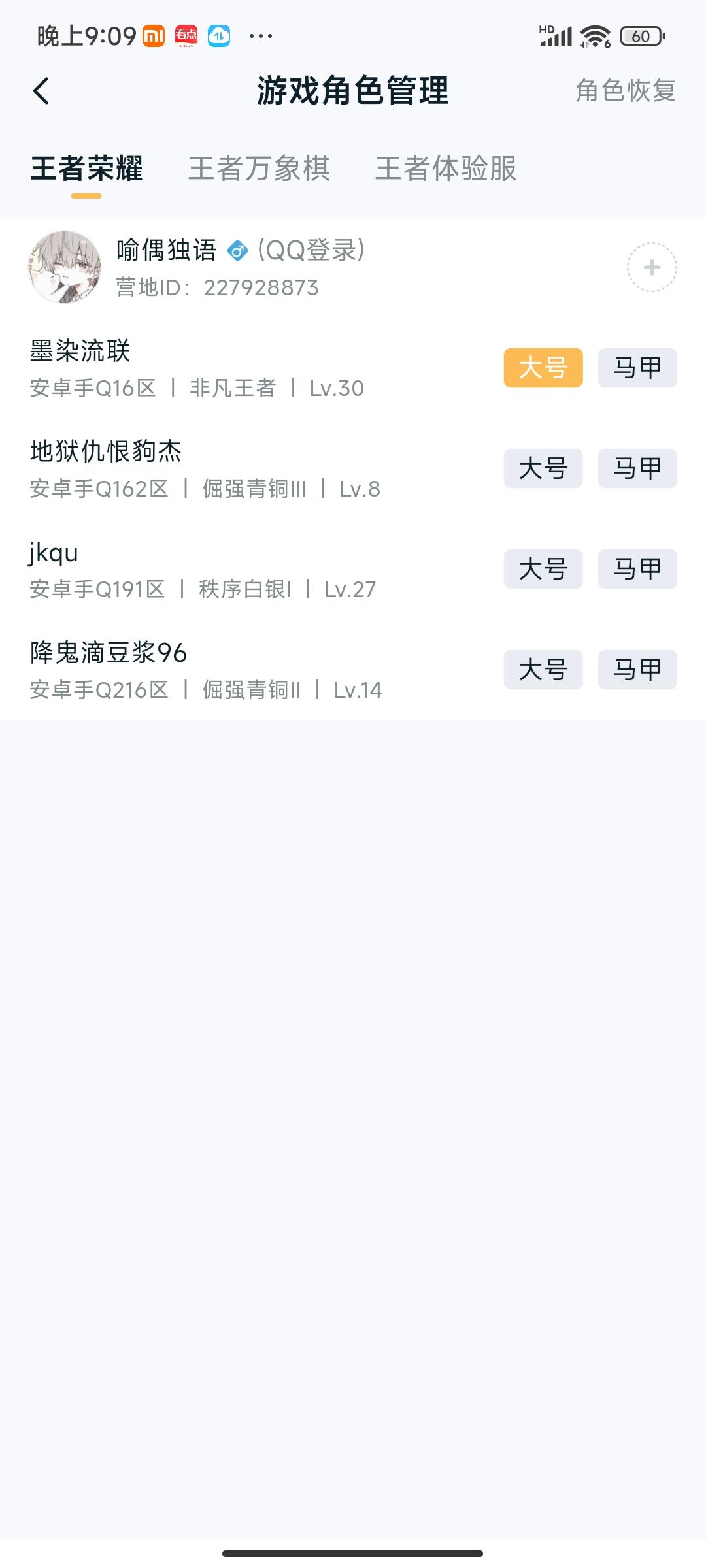Open 角色恢复 role recovery page
Screen dimensions: 706x1568
624,91
